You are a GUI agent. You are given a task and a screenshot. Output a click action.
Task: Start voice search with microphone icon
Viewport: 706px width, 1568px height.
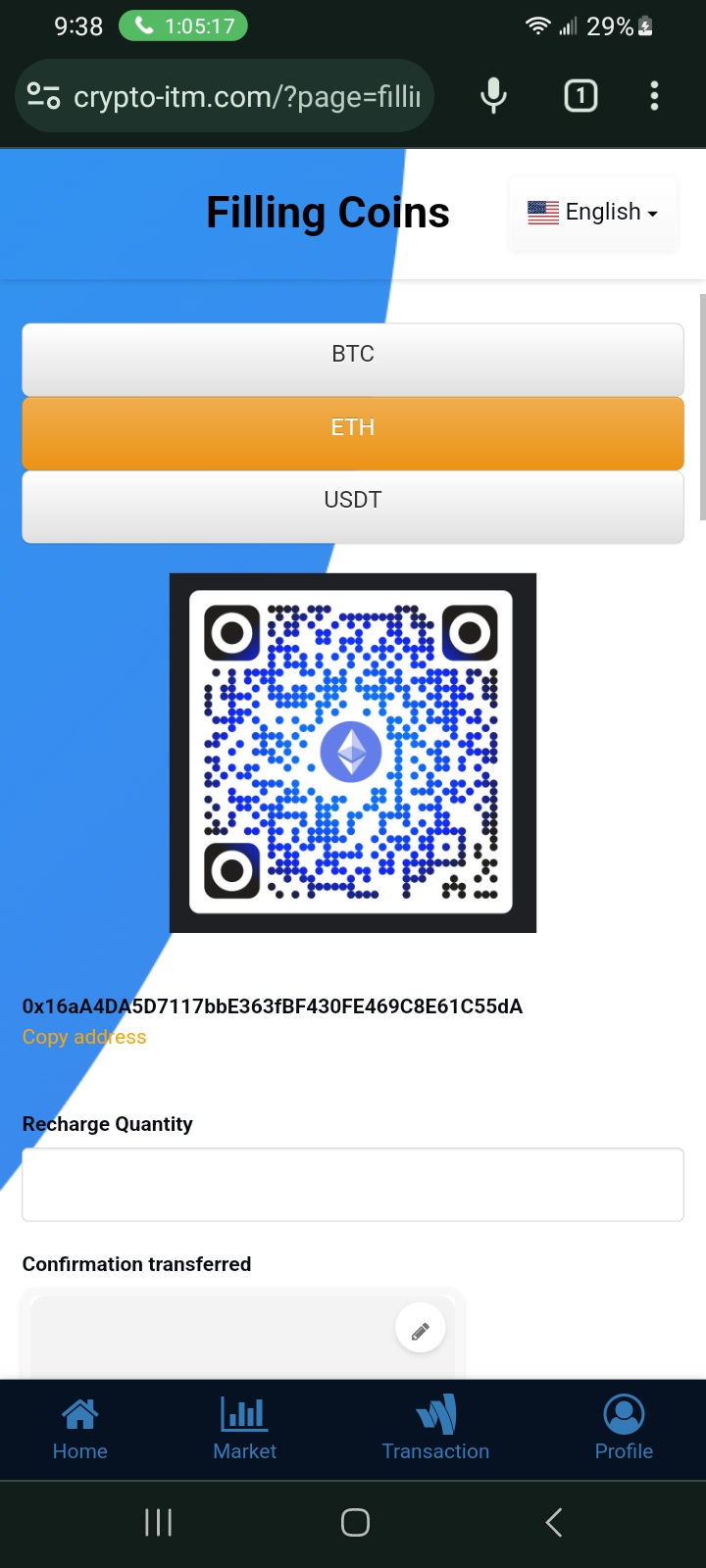pyautogui.click(x=494, y=96)
